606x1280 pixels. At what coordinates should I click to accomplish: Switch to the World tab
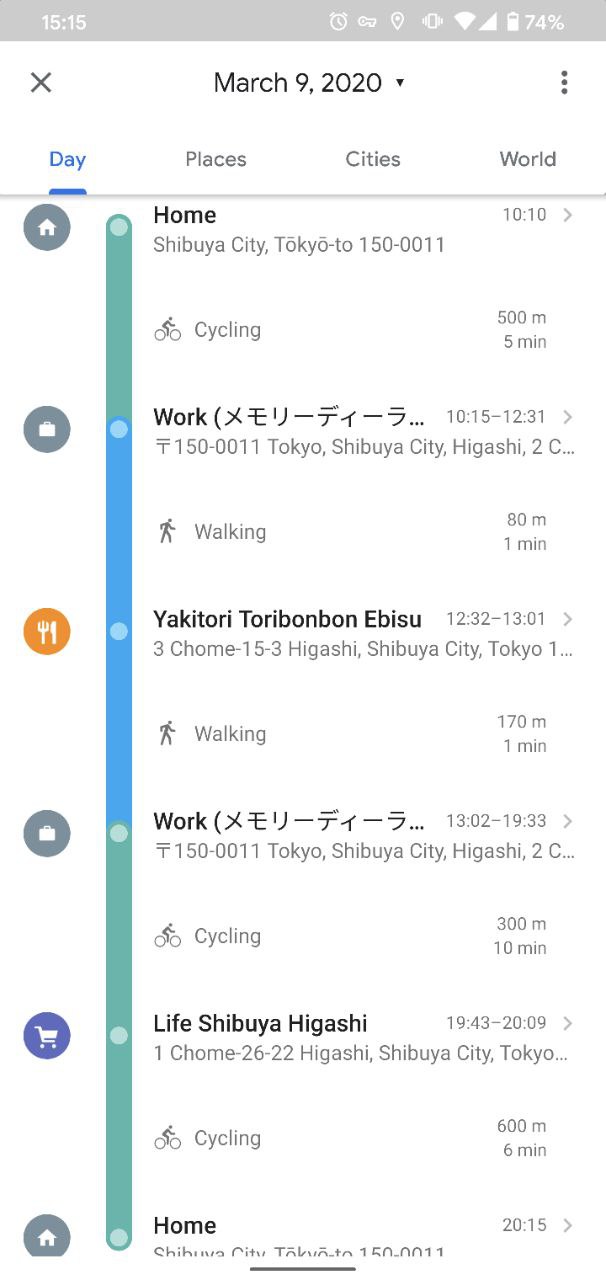528,159
